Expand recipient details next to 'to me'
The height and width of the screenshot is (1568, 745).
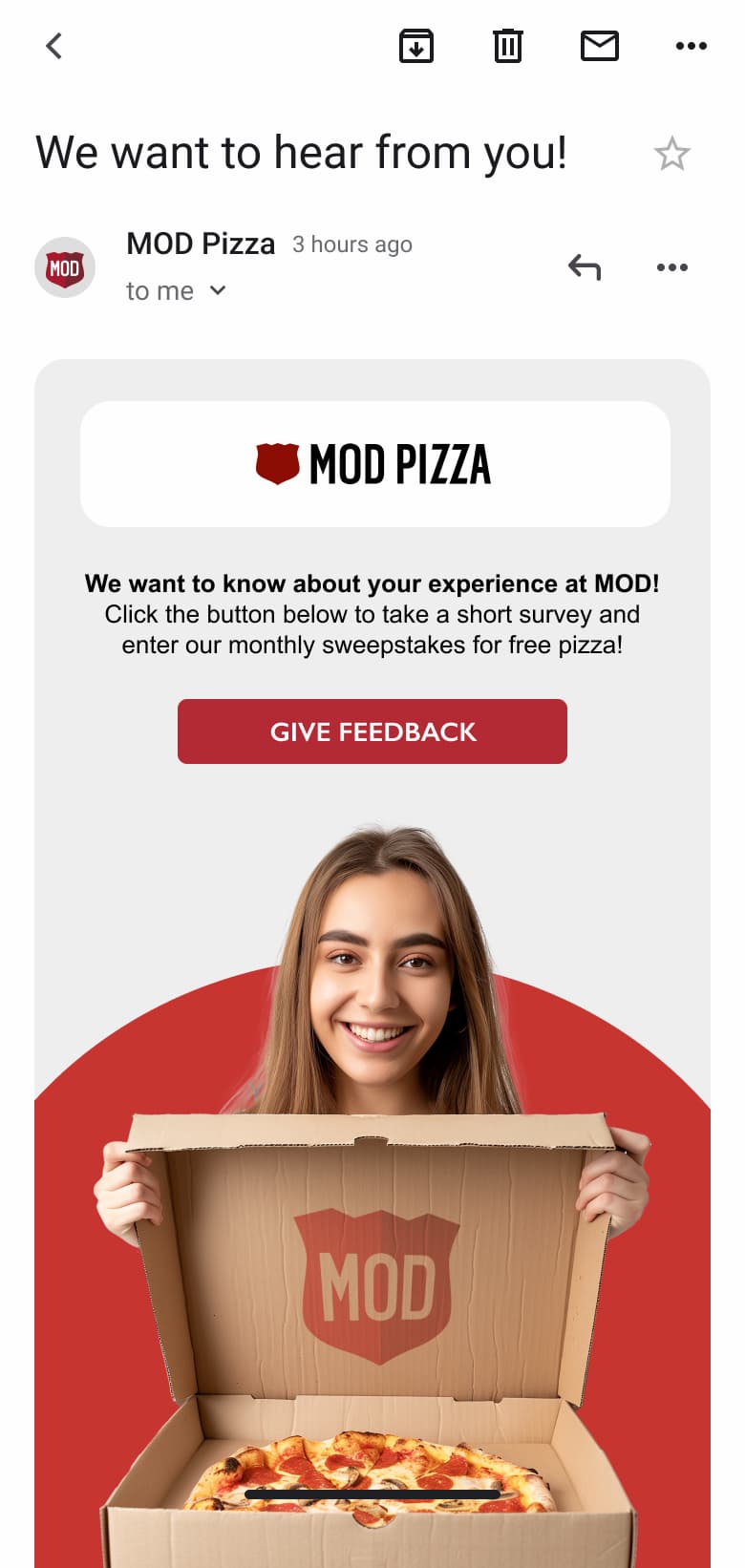[x=218, y=290]
